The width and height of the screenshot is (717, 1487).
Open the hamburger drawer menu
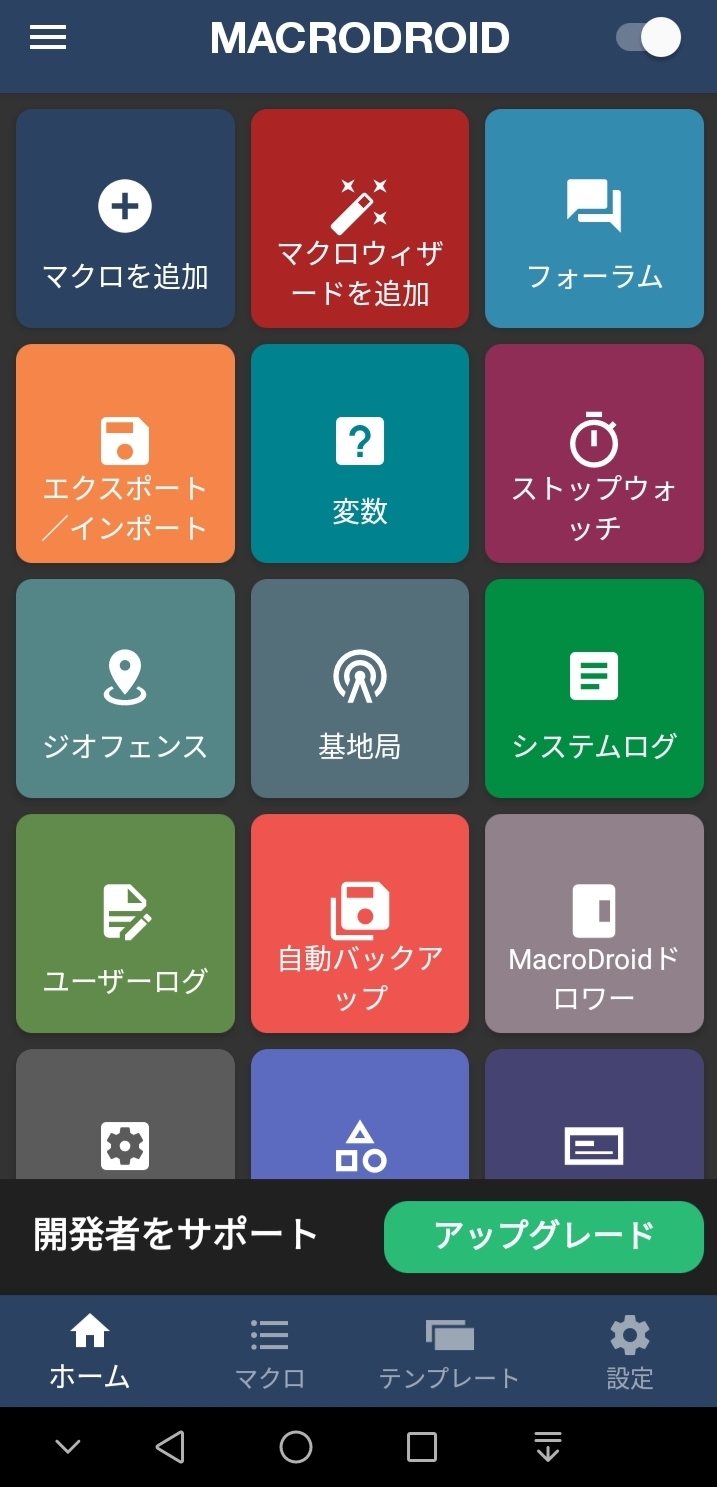point(48,38)
